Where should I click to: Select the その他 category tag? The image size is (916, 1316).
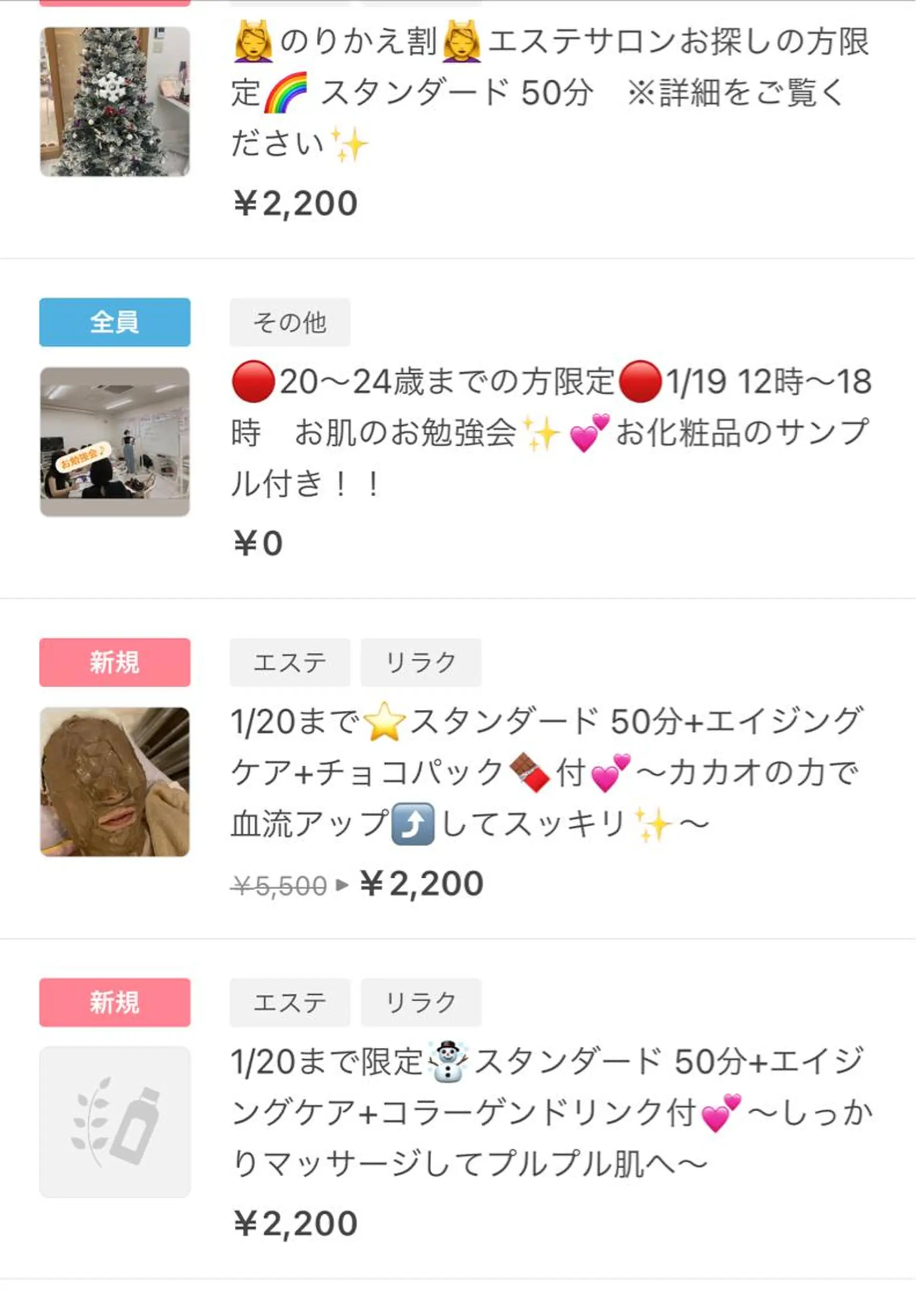pos(289,323)
